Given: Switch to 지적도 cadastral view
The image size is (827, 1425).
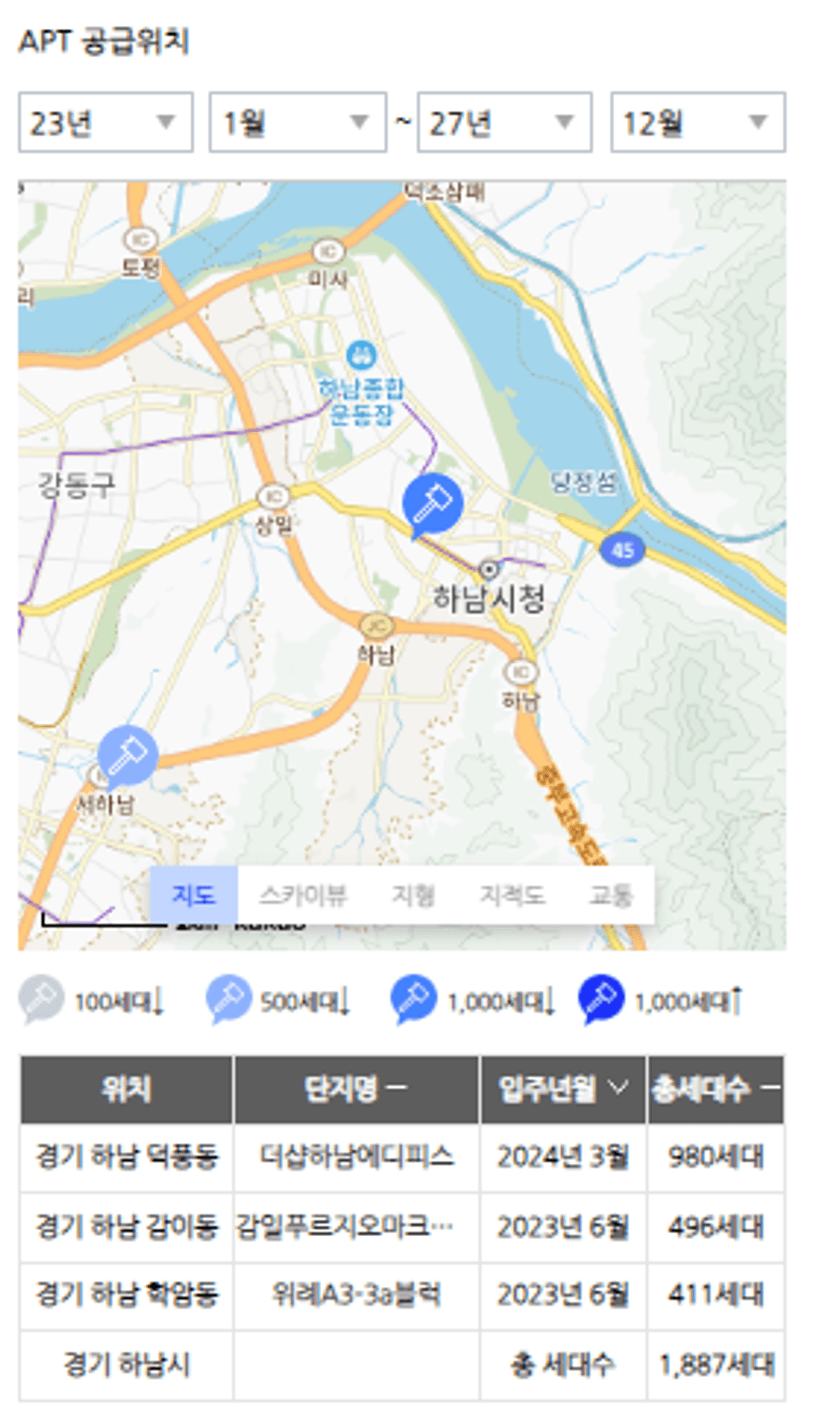Looking at the screenshot, I should [x=512, y=895].
